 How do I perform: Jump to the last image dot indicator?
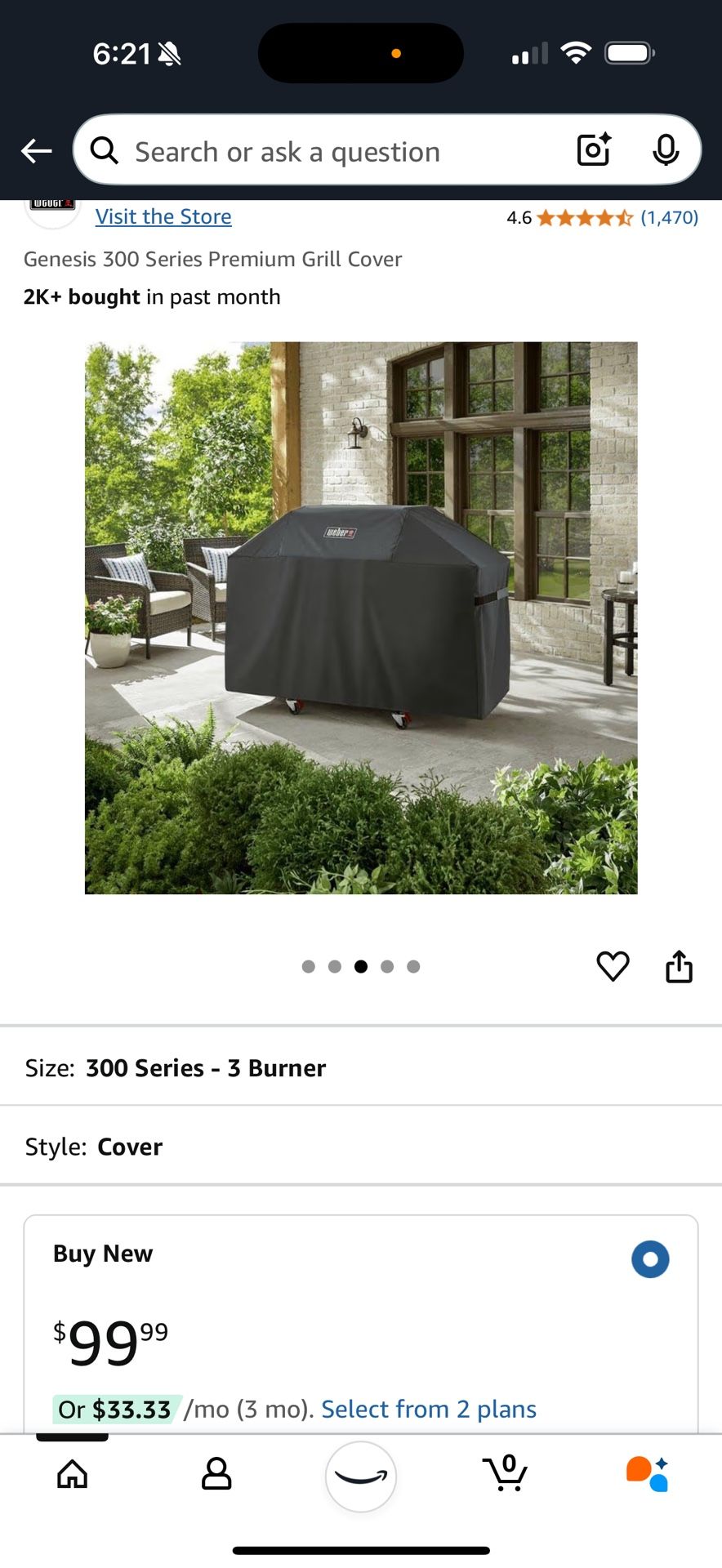(413, 966)
